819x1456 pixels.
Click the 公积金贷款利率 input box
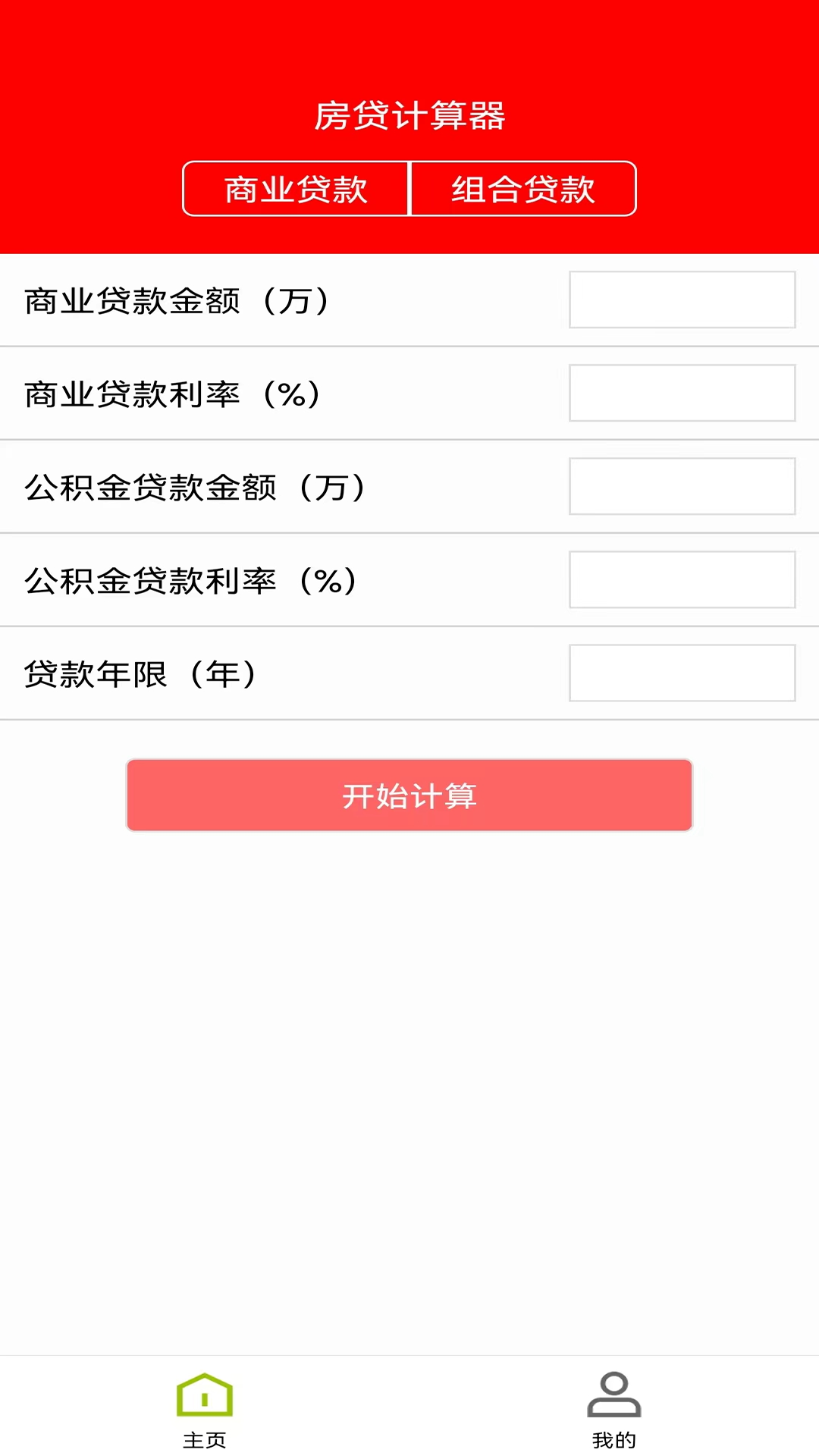(x=682, y=580)
